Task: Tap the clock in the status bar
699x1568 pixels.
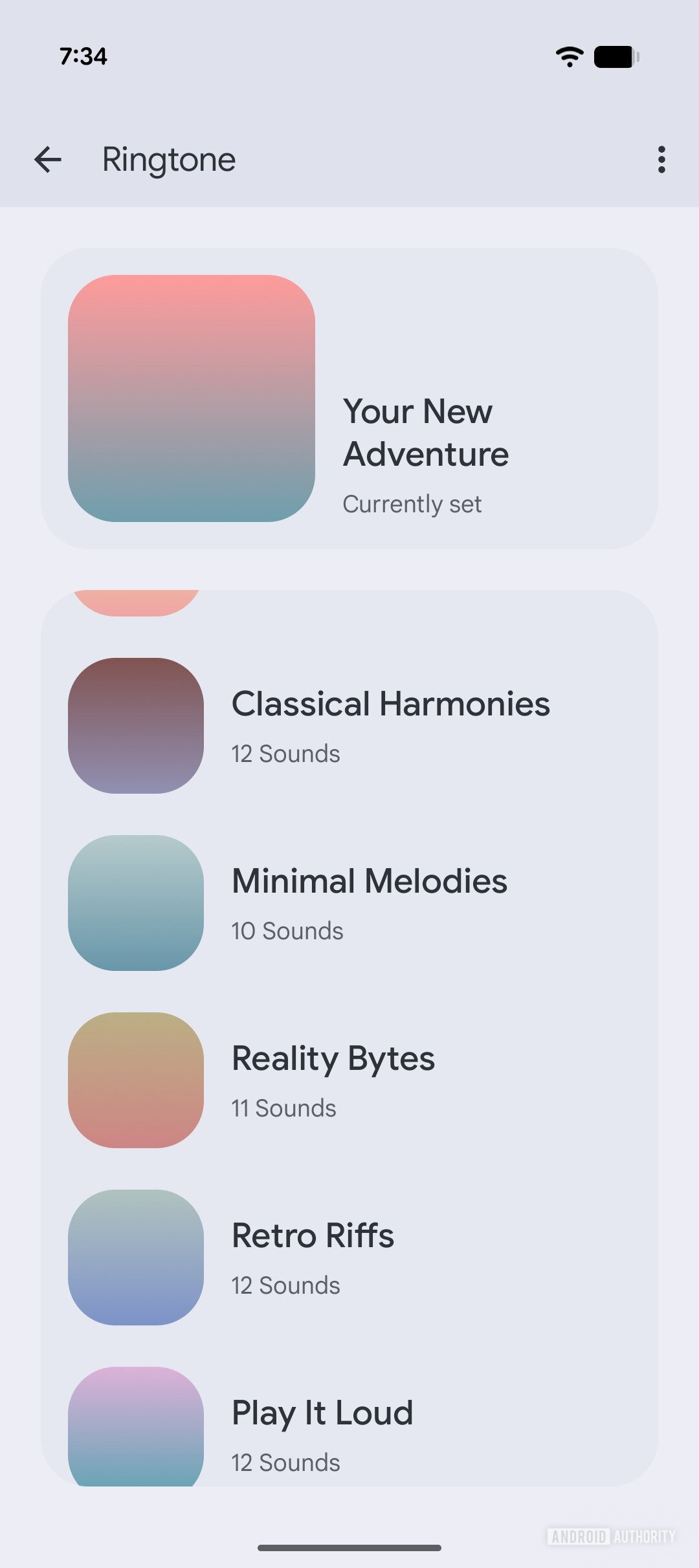Action: point(83,57)
